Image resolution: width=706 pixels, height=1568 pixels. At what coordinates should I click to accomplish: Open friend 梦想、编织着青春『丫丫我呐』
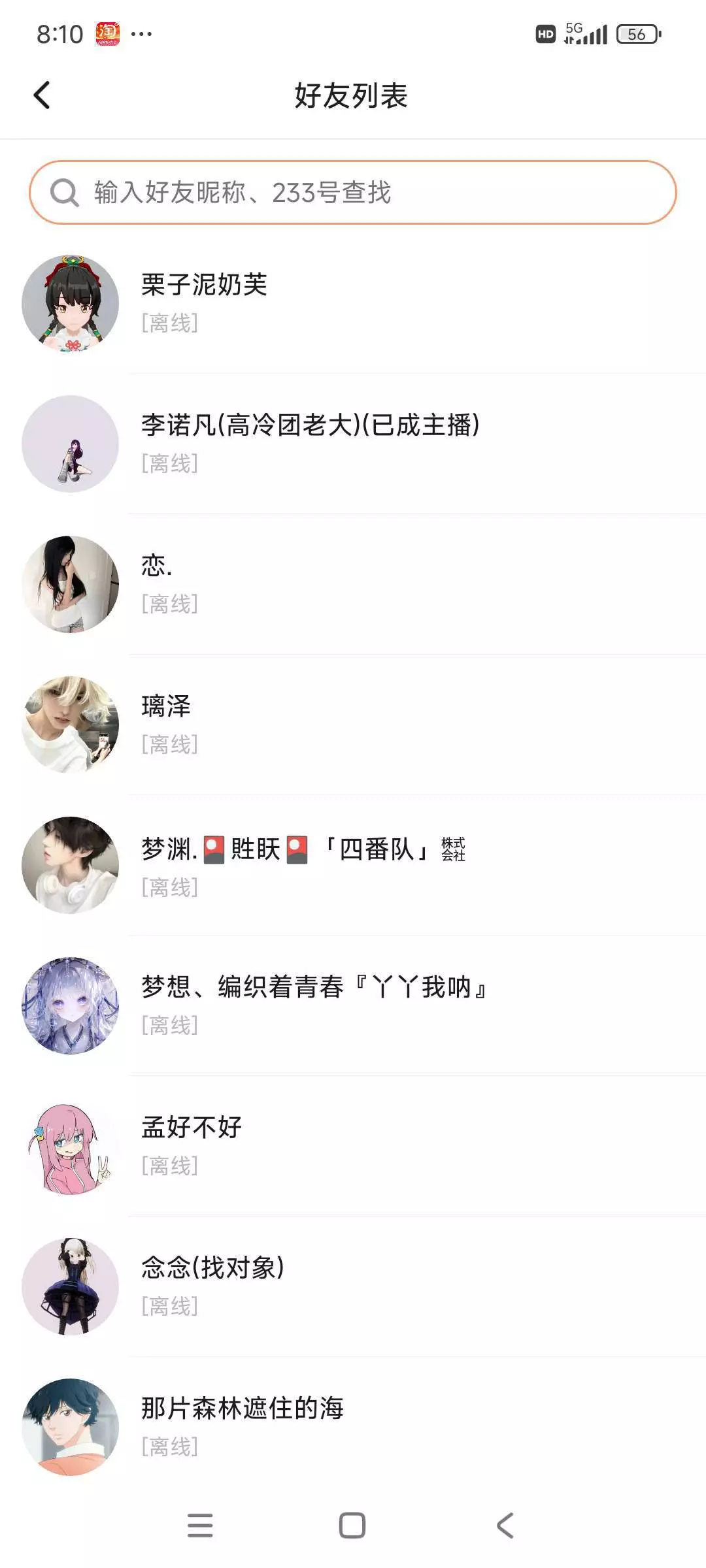[353, 1005]
